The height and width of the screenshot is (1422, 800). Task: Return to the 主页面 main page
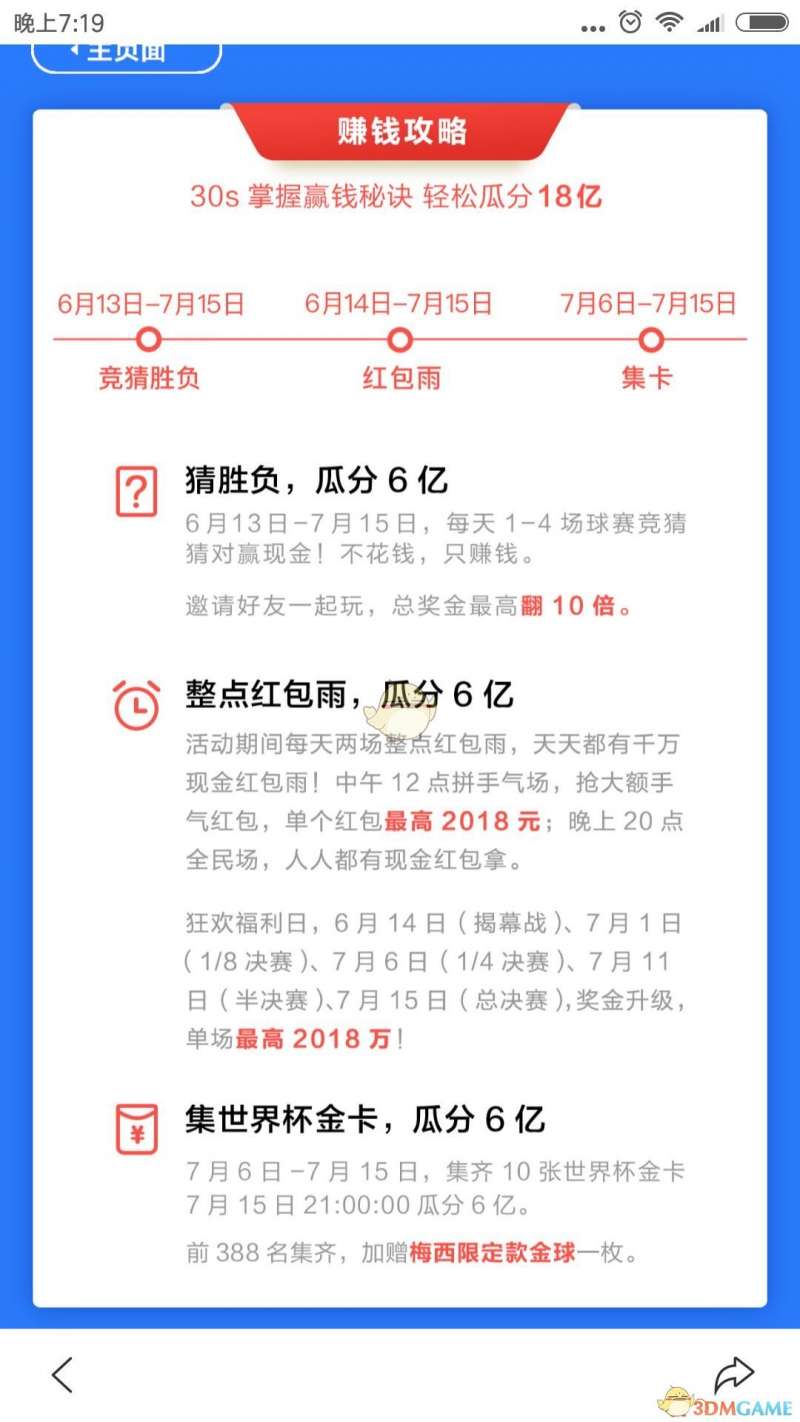tap(126, 55)
